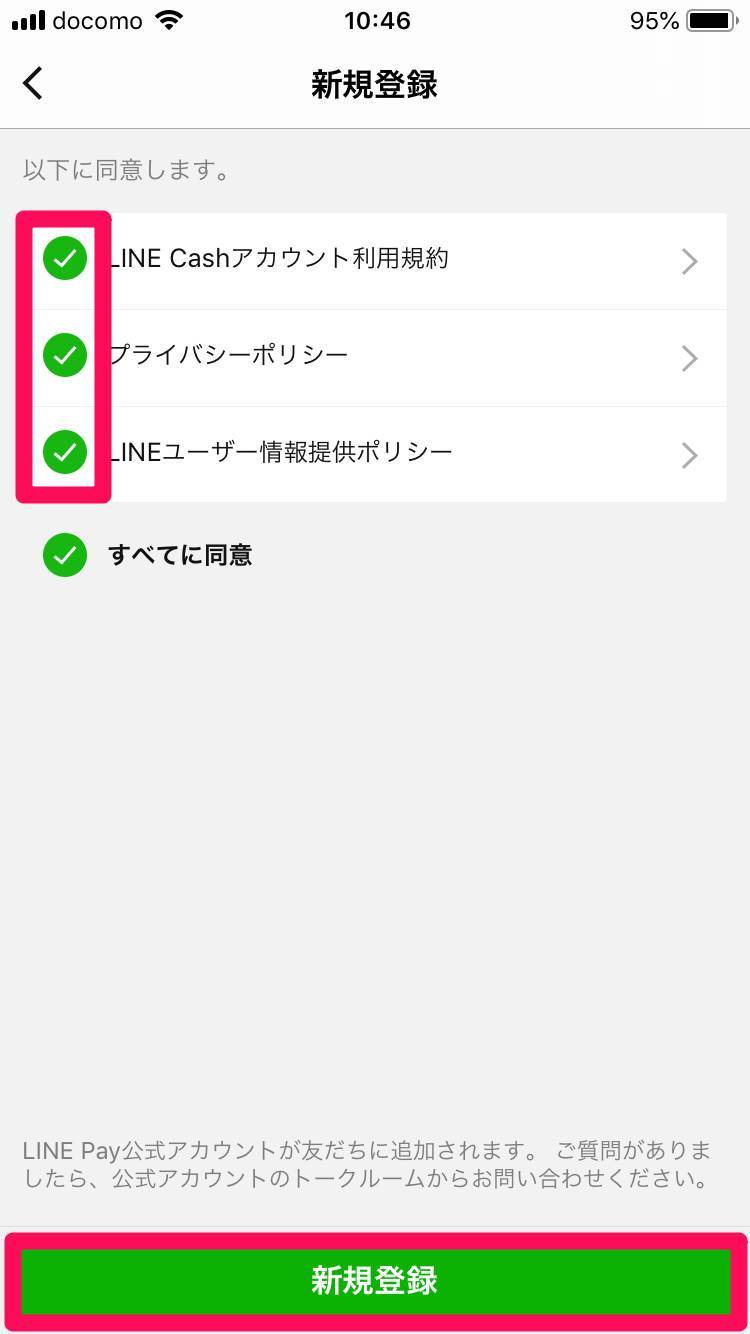
Task: Uncheck the LINE Cashアカウント利用規約 checkbox
Action: click(x=65, y=259)
